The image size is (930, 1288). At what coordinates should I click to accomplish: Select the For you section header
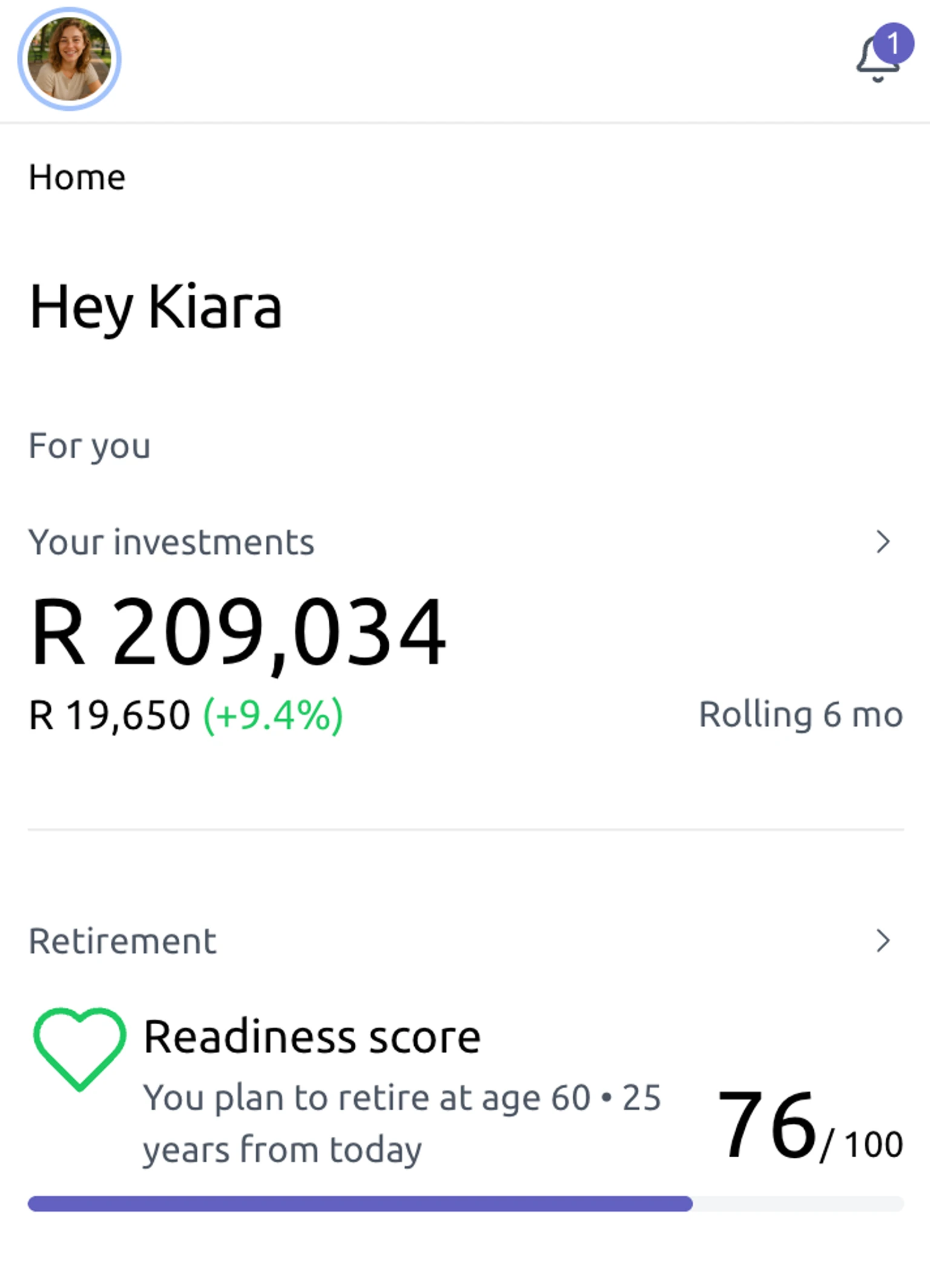coord(90,446)
